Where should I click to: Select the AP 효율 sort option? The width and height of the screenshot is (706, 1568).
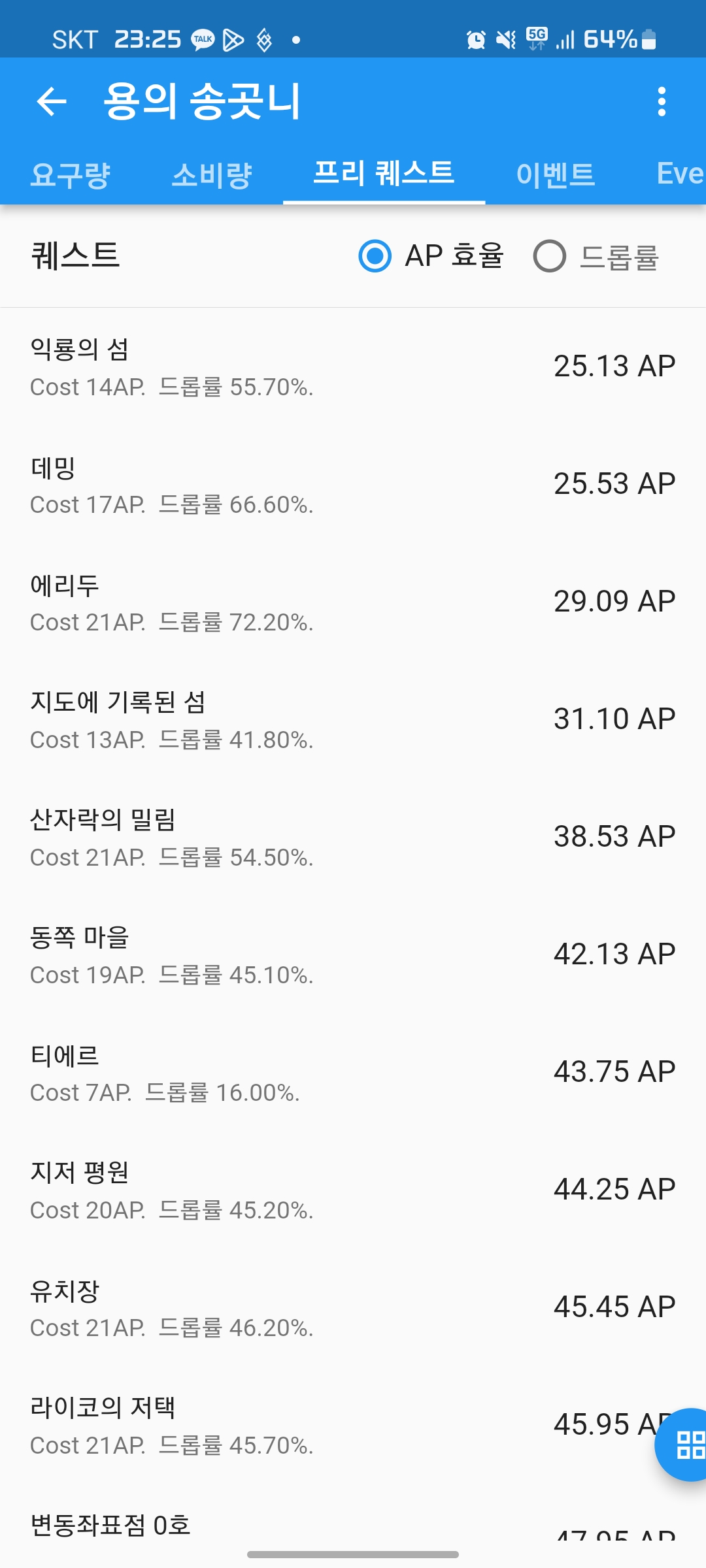pos(375,255)
